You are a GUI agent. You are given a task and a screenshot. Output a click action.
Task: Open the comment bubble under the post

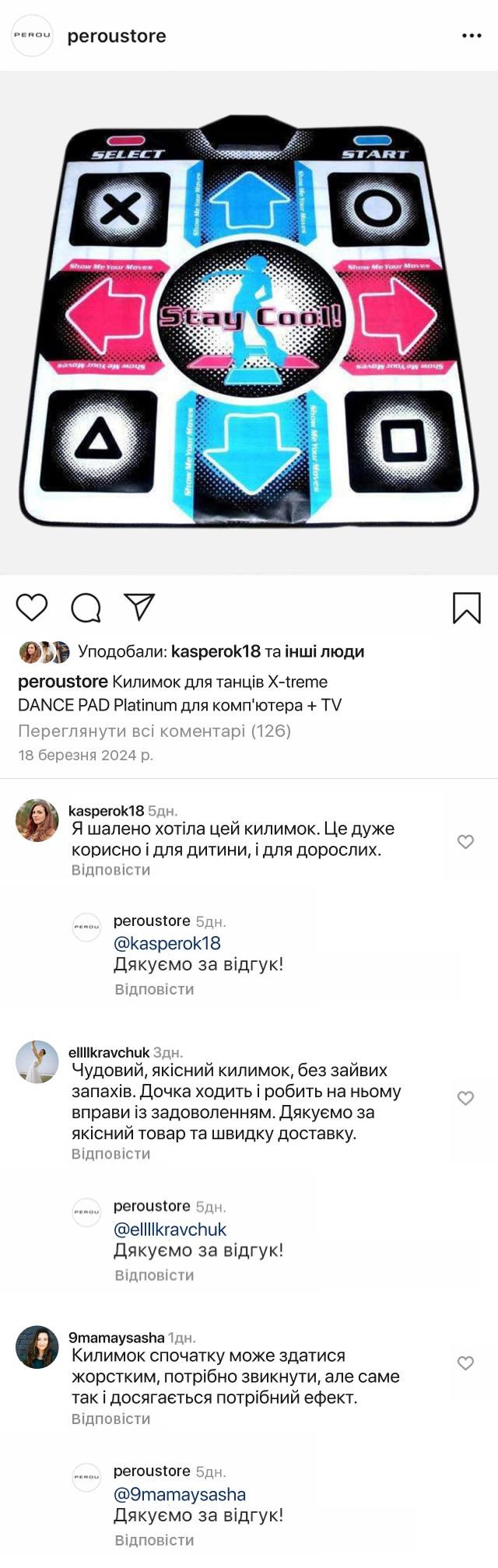(x=86, y=608)
